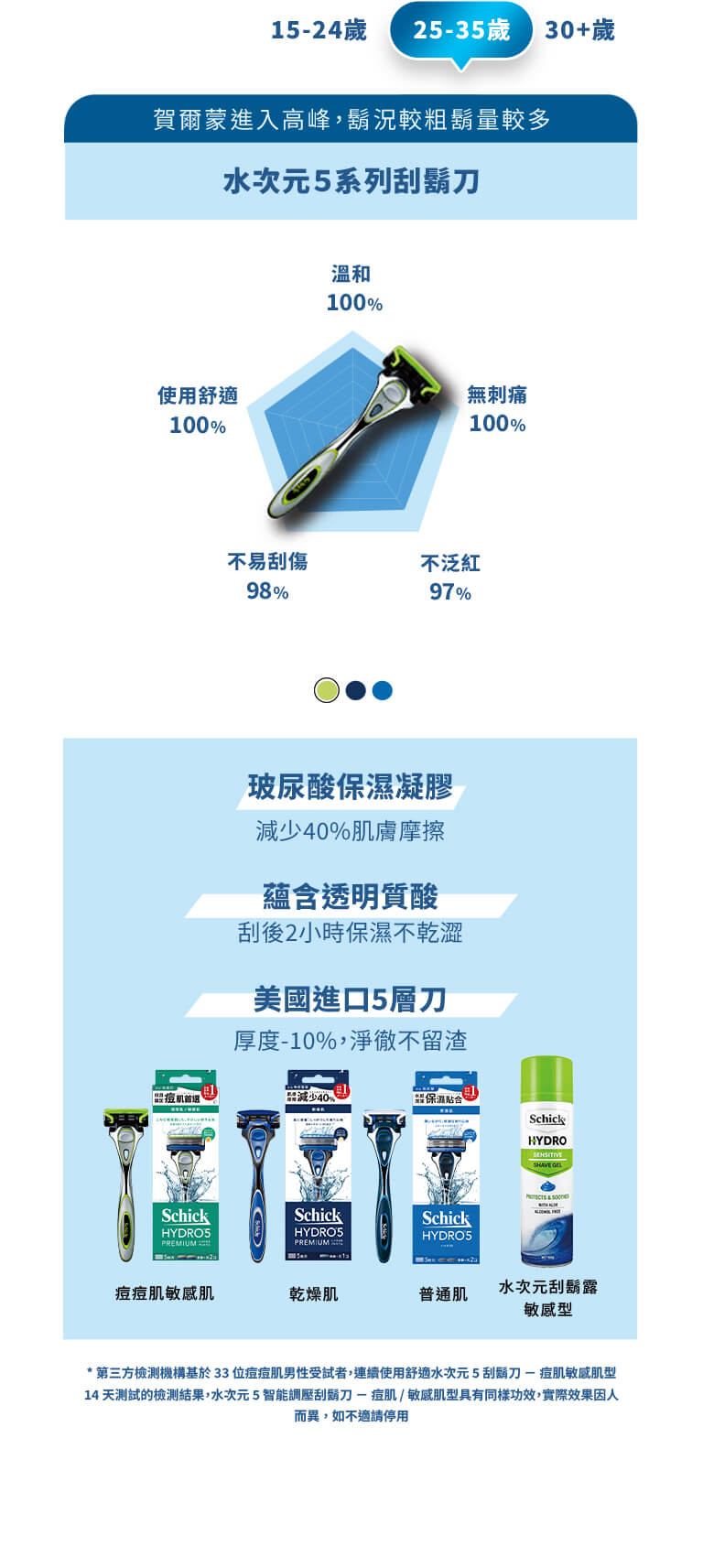703x1568 pixels.
Task: Select the green color dot
Action: point(327,690)
